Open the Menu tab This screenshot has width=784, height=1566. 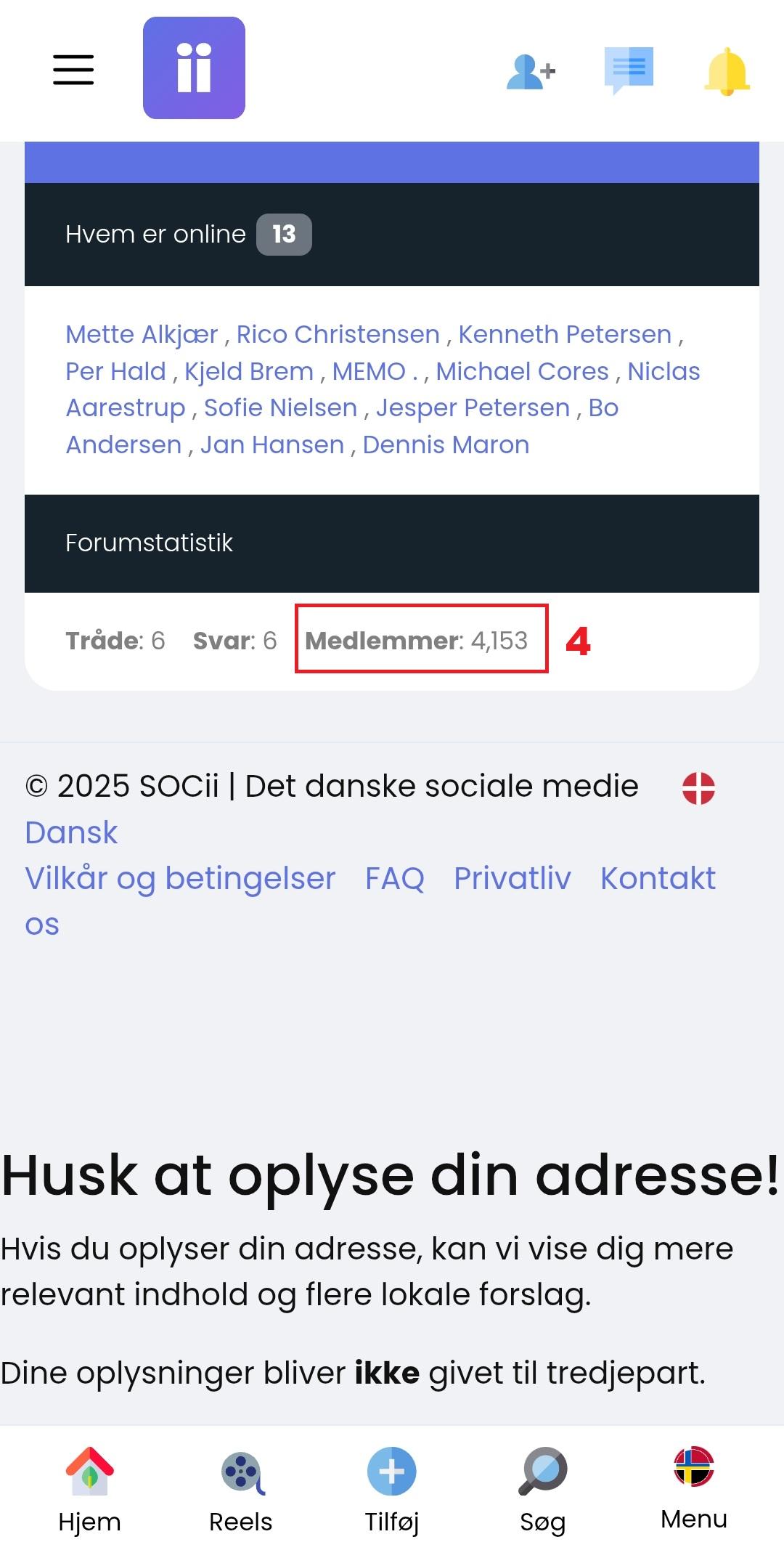point(694,1489)
